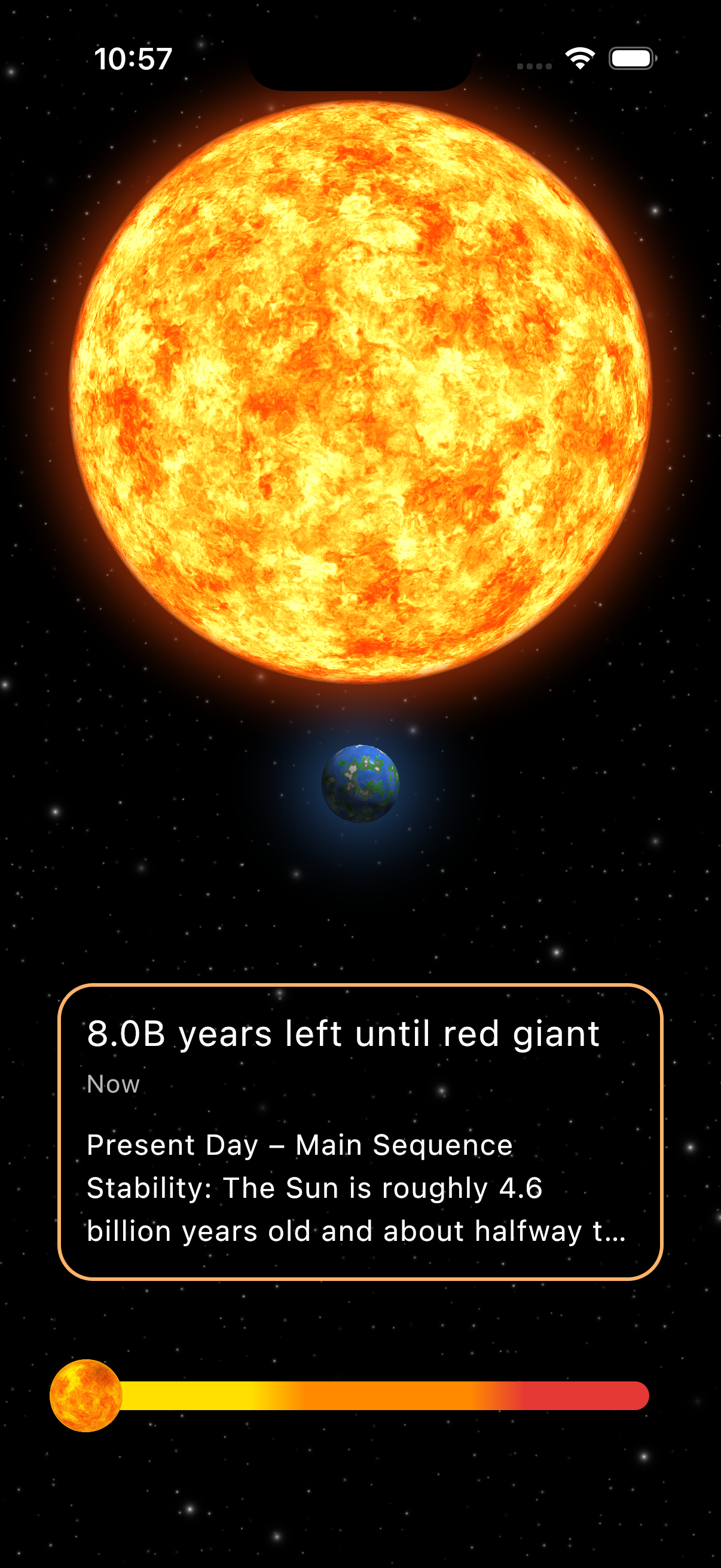721x1568 pixels.
Task: Tap the Sun sphere
Action: 360,389
